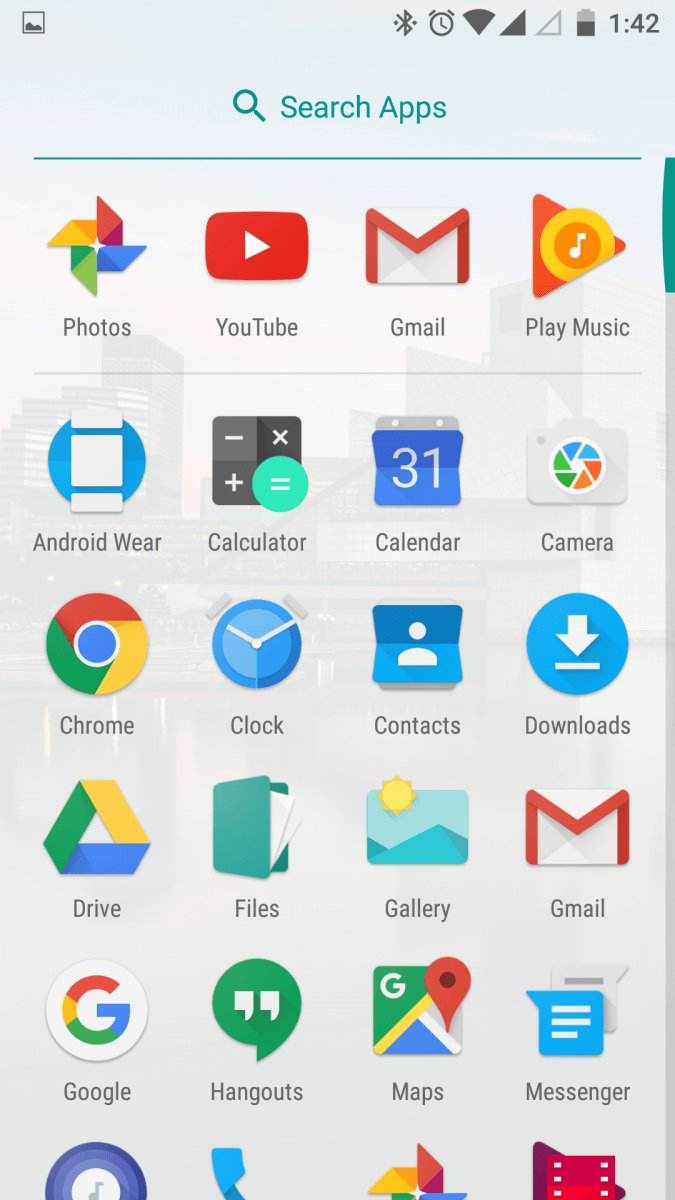Viewport: 675px width, 1200px height.
Task: Launch the Google app
Action: click(x=97, y=1011)
